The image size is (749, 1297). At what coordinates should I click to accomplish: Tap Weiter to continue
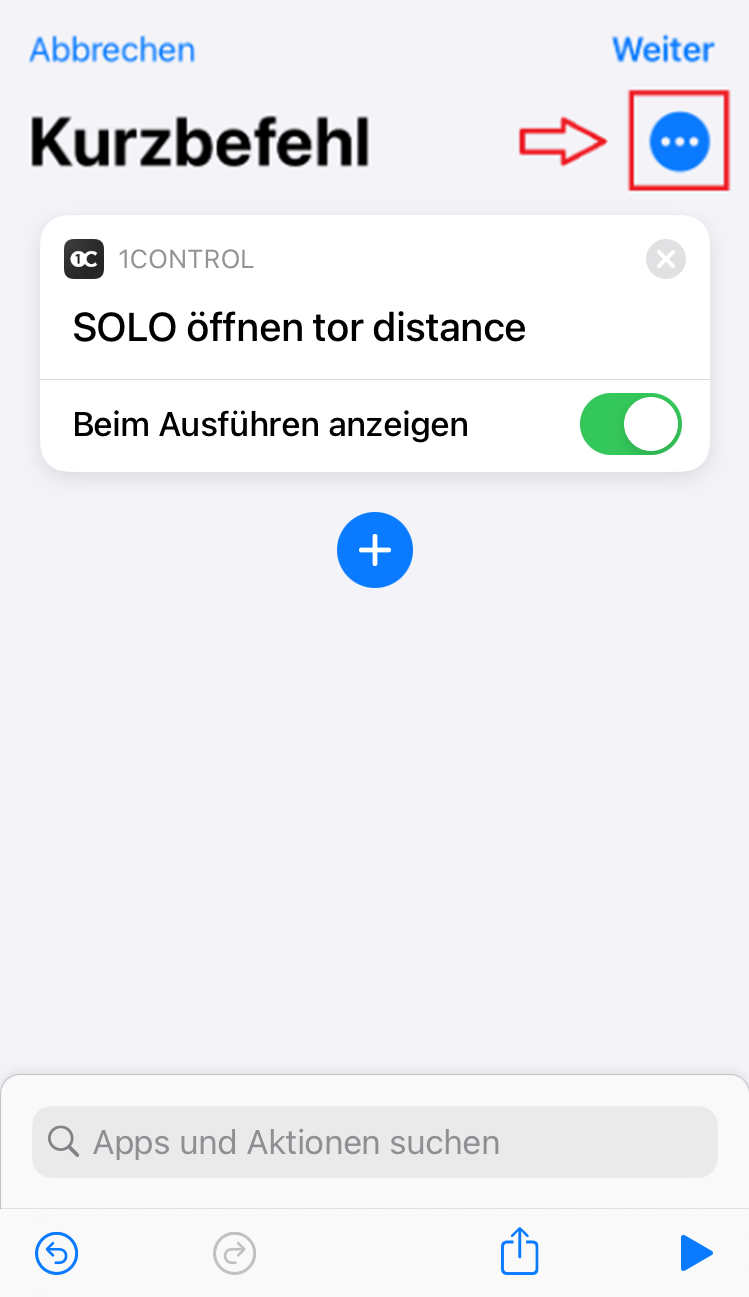[663, 49]
